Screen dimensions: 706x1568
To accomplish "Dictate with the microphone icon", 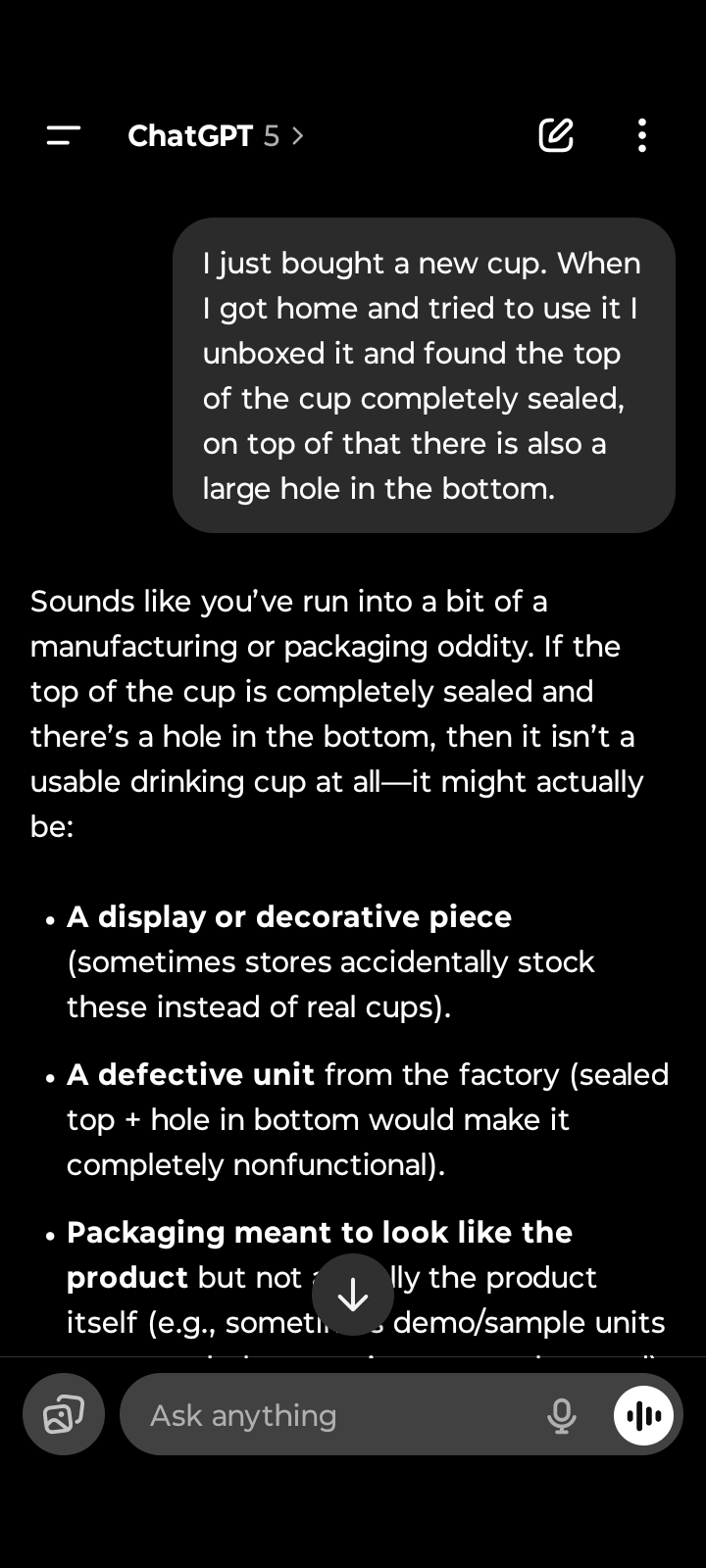I will 561,1415.
